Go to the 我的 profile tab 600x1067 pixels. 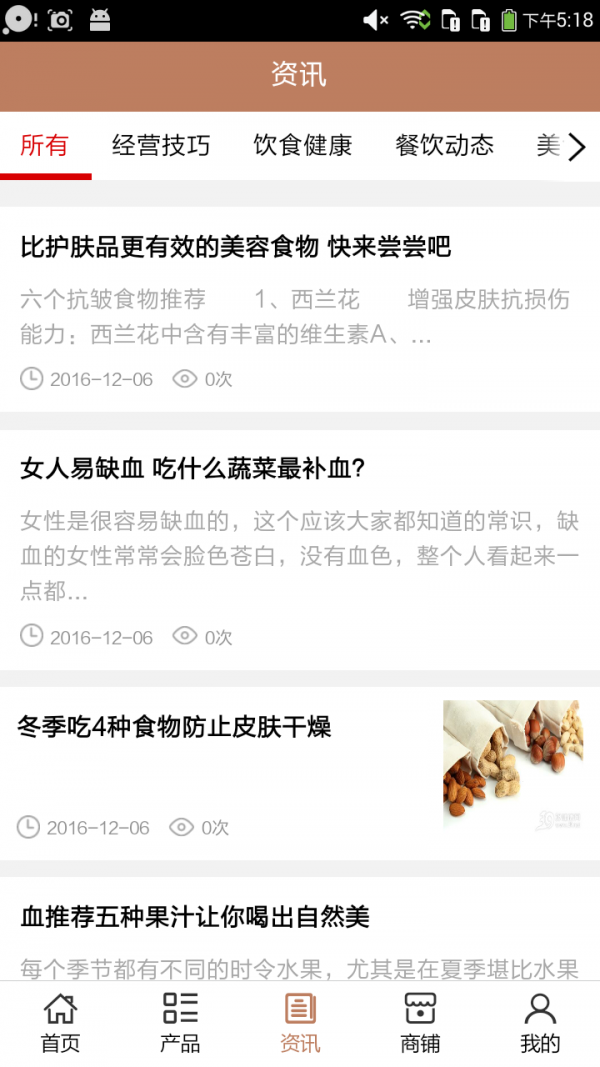tap(540, 1023)
